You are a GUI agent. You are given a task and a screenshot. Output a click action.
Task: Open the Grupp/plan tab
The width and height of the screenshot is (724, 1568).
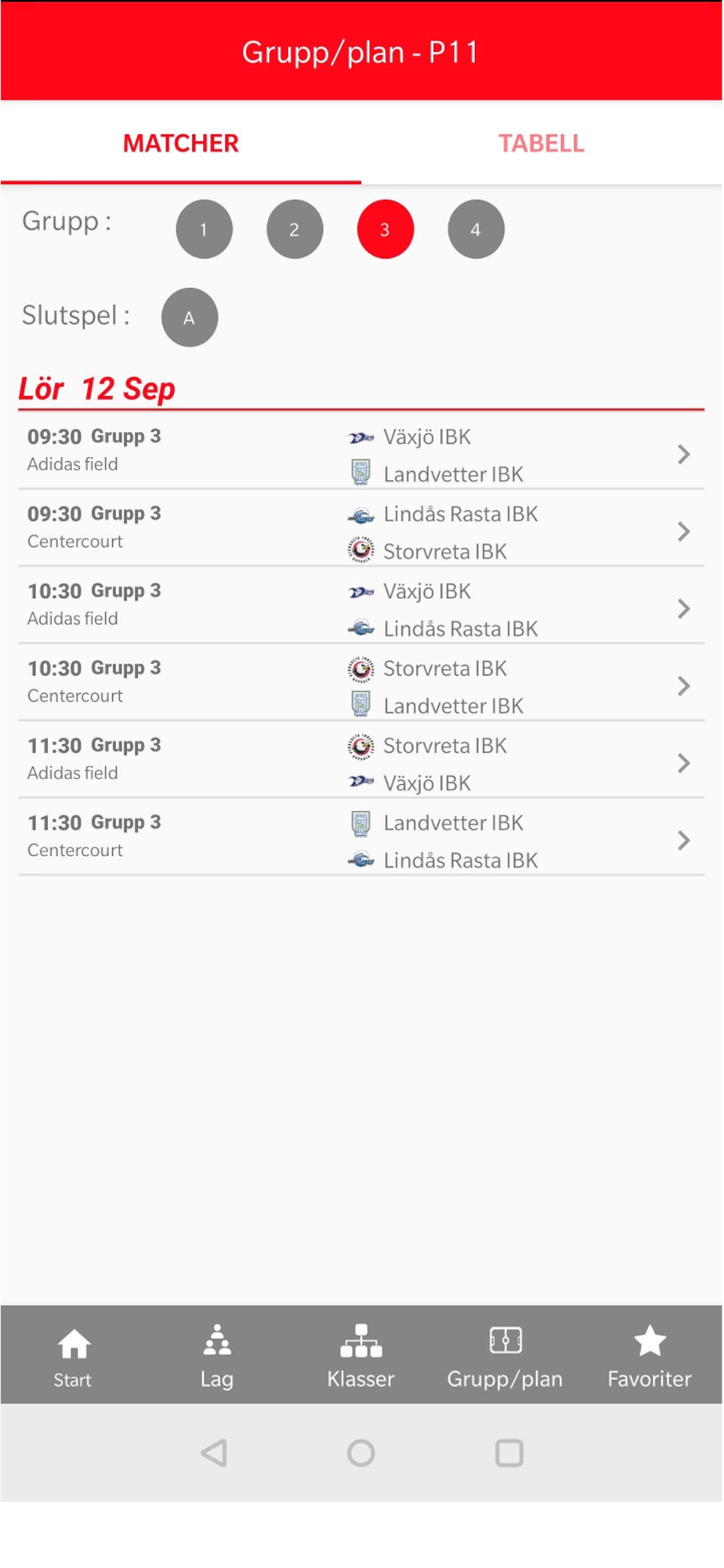(505, 1356)
